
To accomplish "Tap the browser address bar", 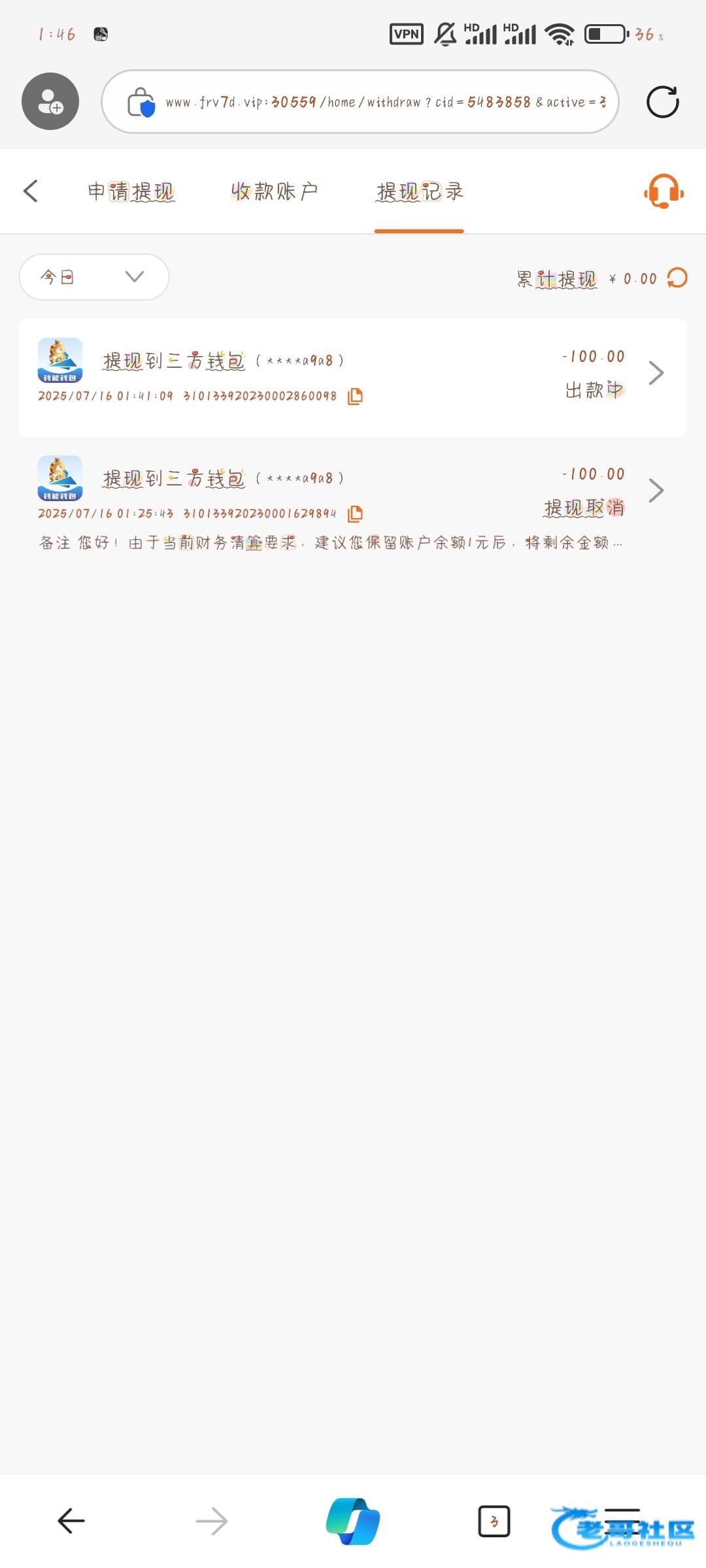I will click(360, 102).
